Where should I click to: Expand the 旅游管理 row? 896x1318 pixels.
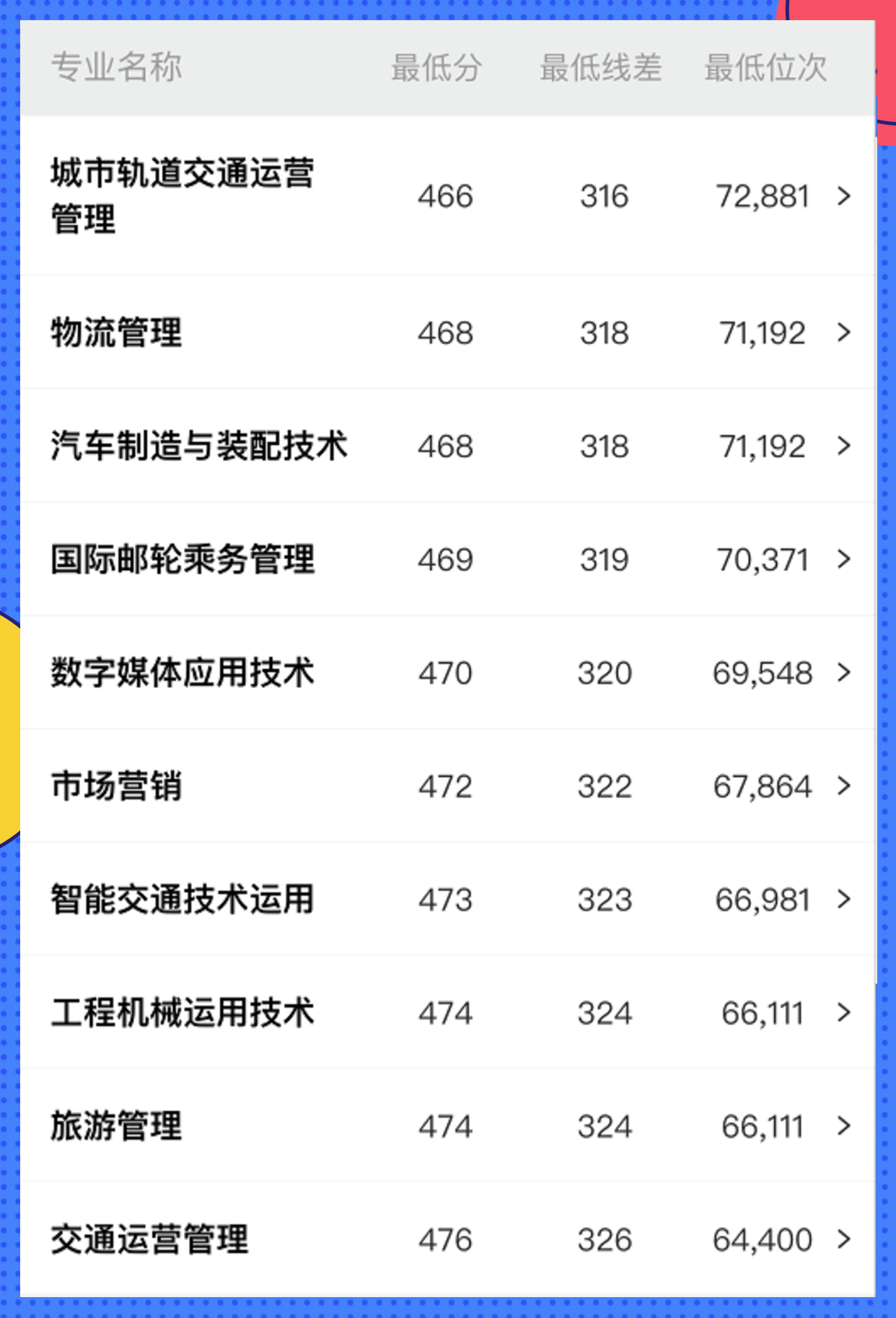pos(843,1126)
